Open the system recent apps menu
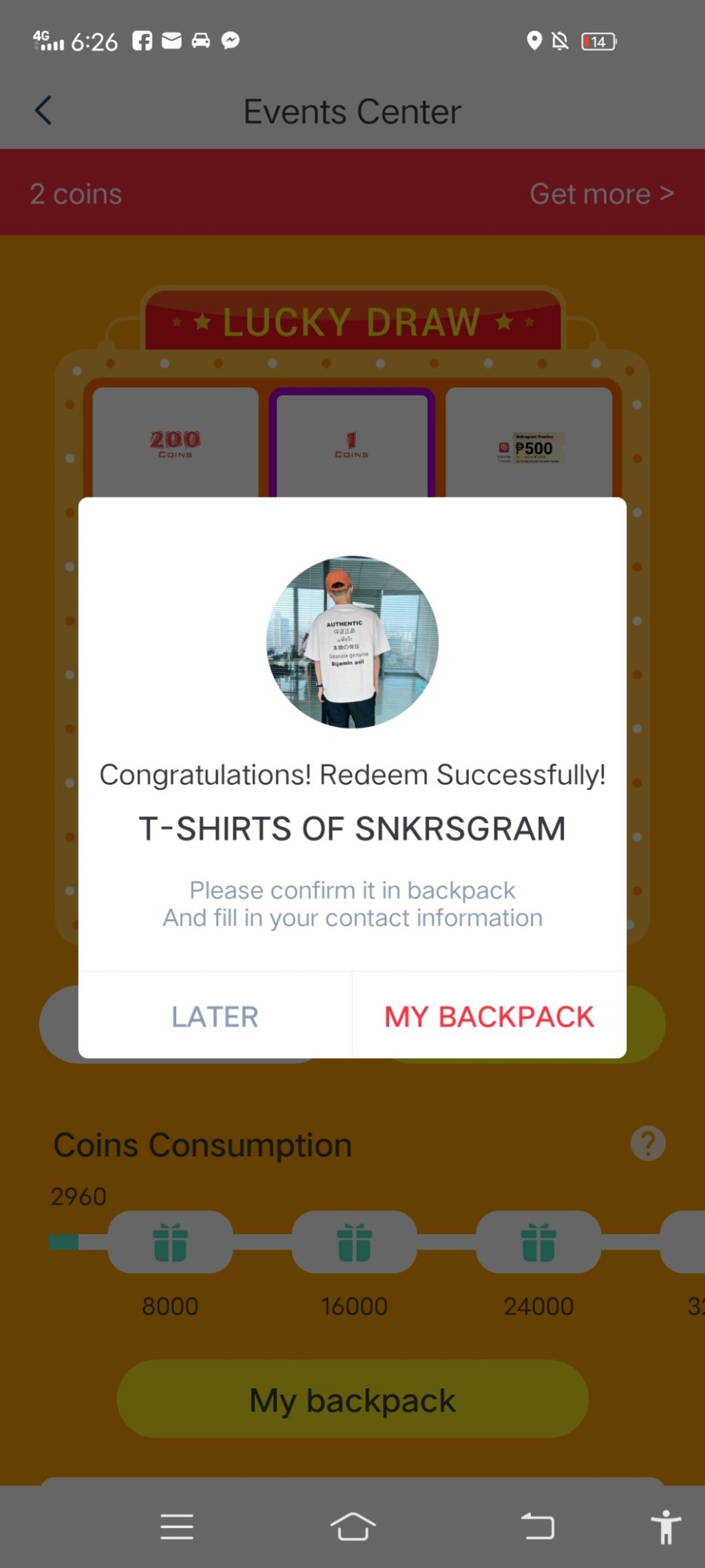The height and width of the screenshot is (1568, 705). pyautogui.click(x=177, y=1527)
